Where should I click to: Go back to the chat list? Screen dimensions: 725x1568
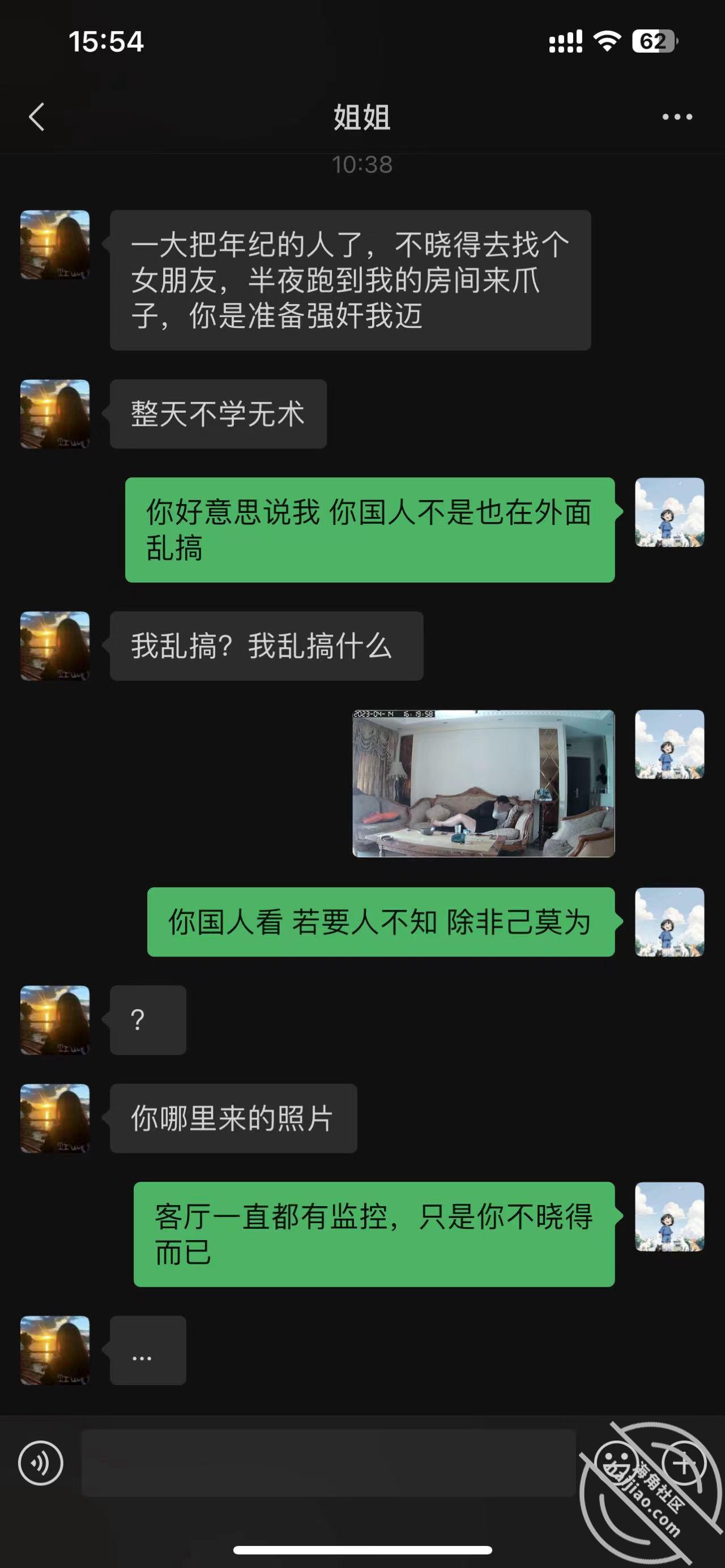tap(36, 117)
